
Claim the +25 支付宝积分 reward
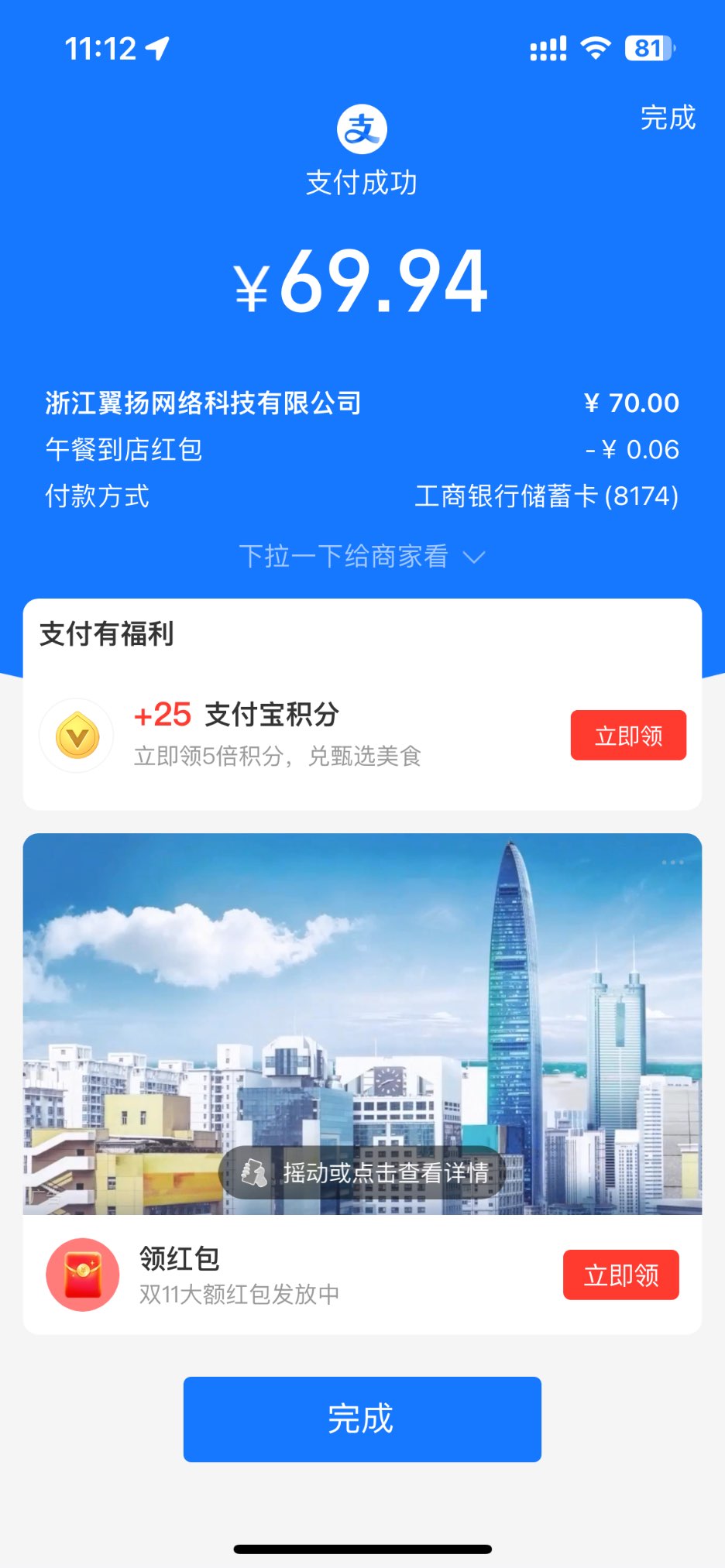[628, 735]
